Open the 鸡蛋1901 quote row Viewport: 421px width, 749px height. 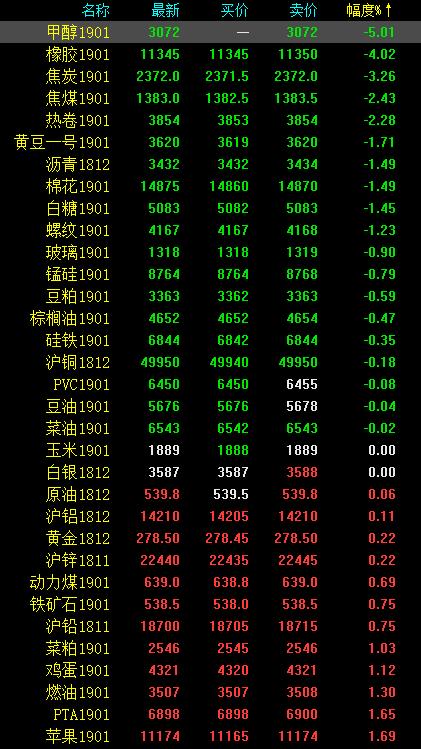point(210,669)
